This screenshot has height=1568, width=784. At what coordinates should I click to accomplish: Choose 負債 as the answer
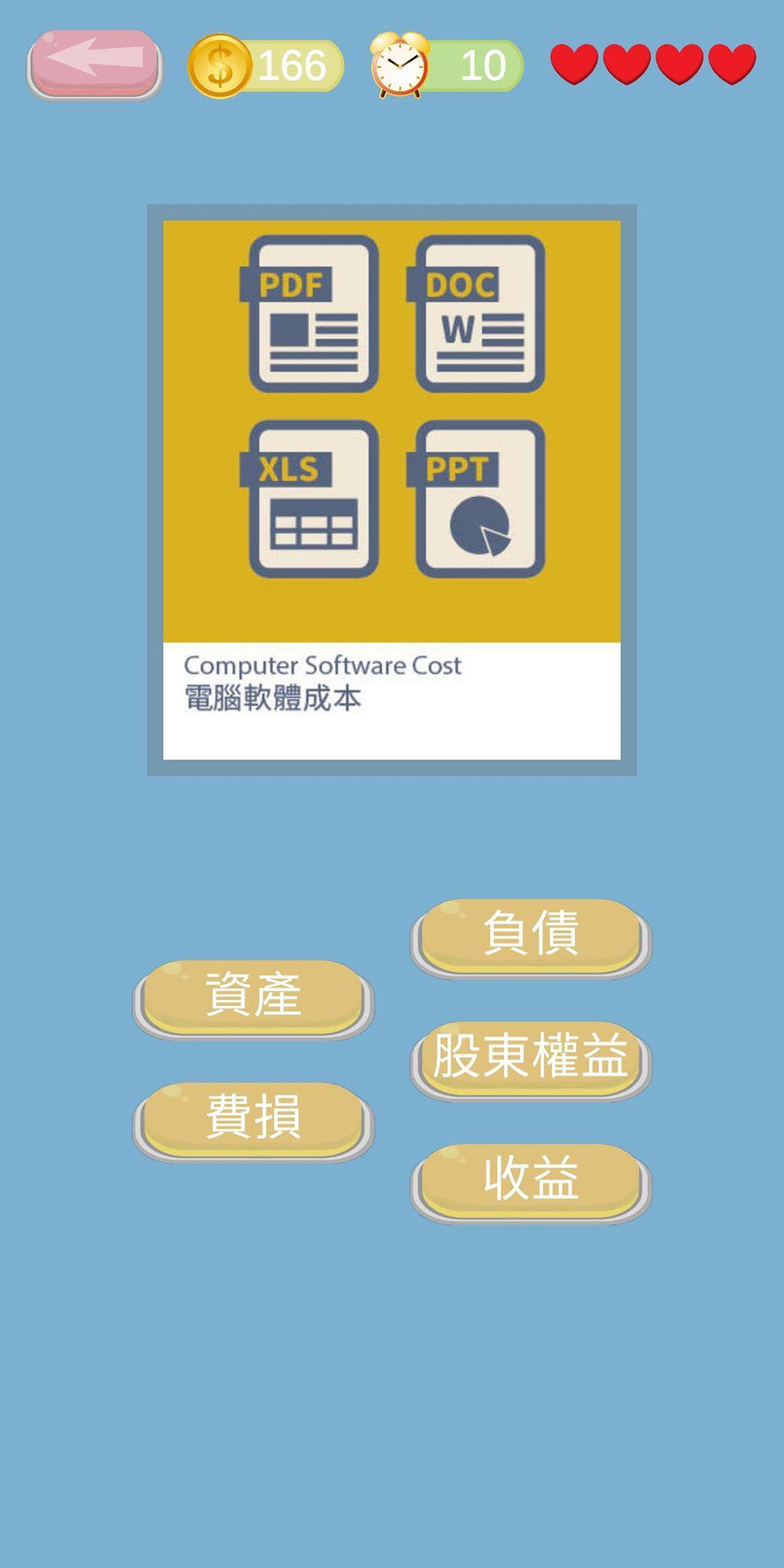click(x=531, y=936)
